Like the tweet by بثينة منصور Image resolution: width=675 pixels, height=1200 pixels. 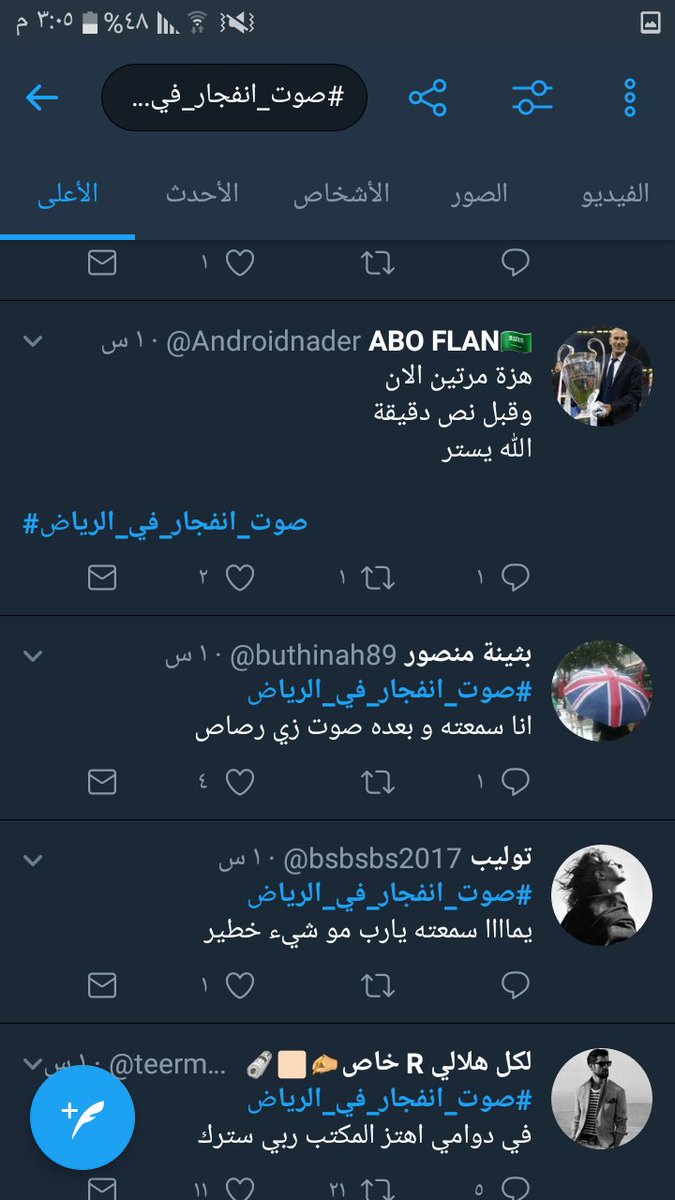239,782
